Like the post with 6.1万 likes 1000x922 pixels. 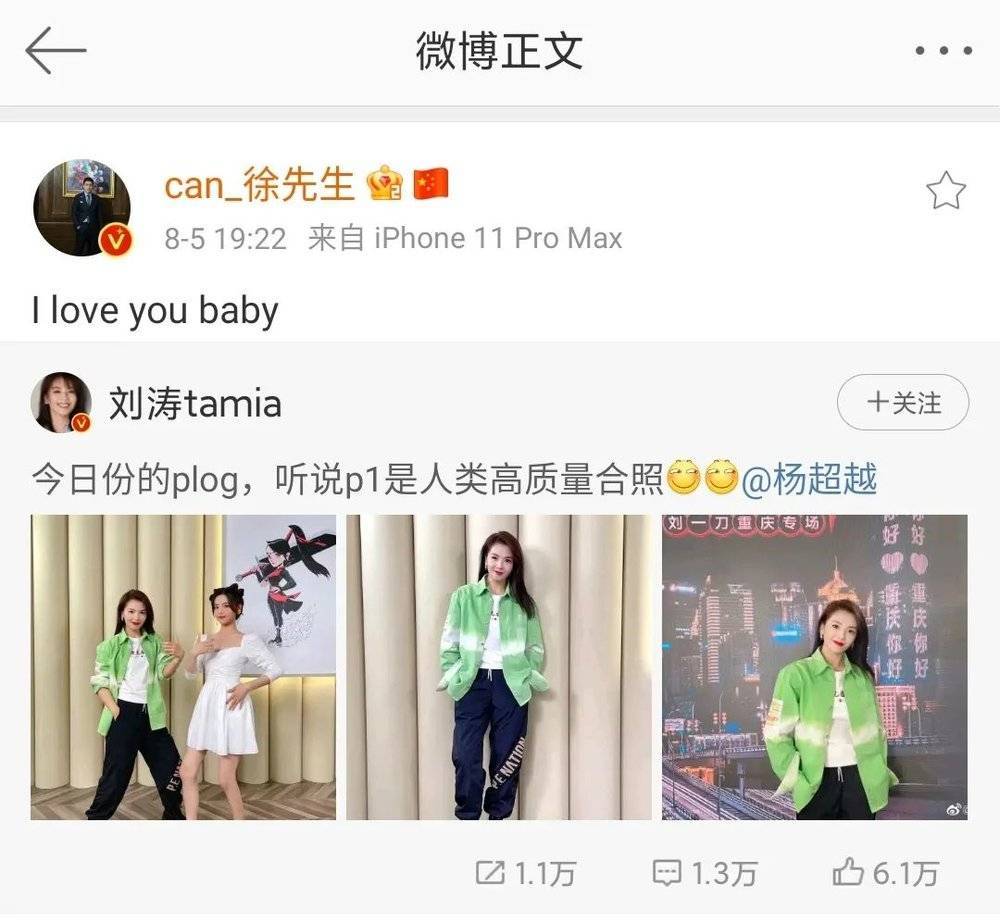click(x=886, y=873)
